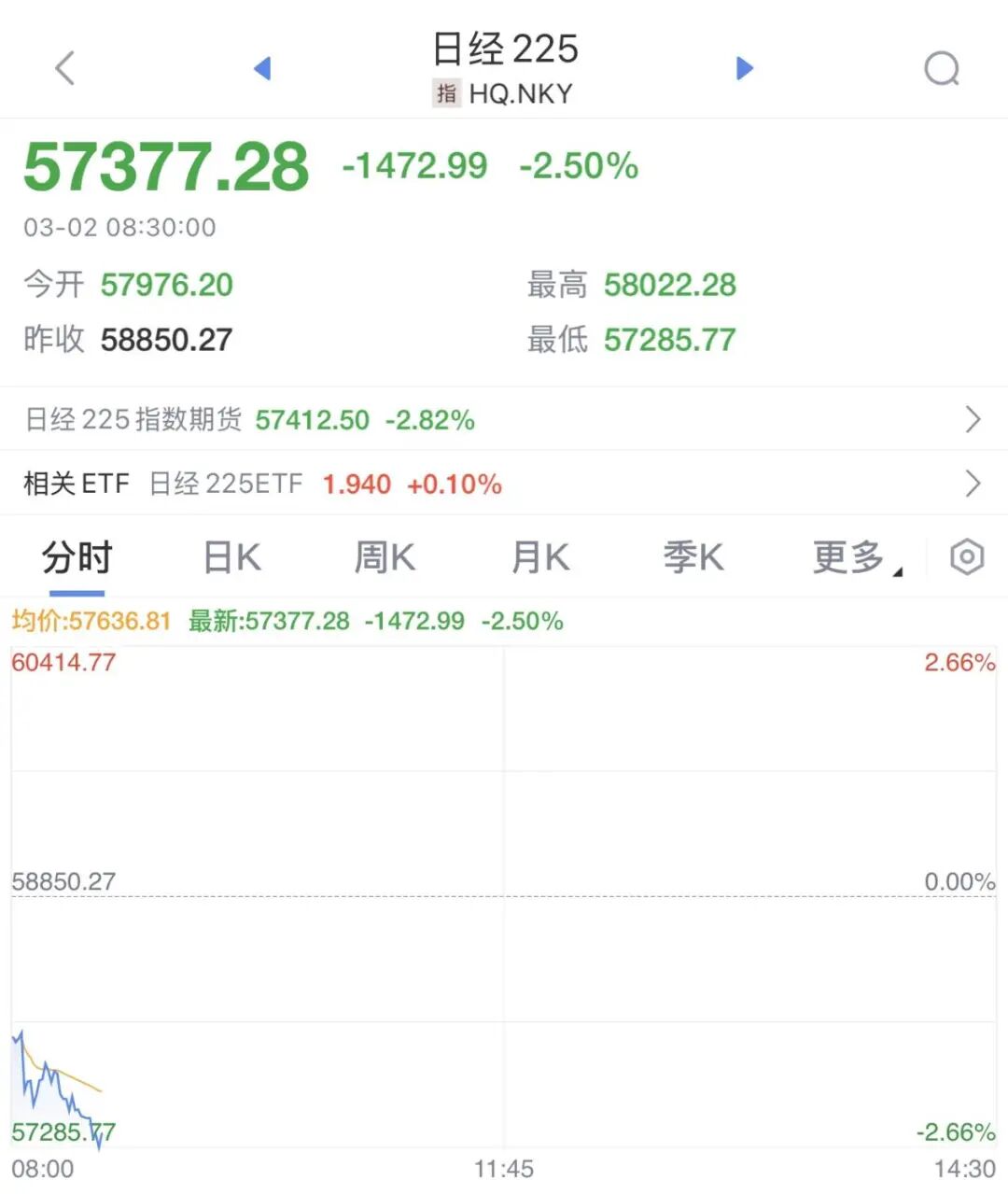Switch to the 日K chart tab
The height and width of the screenshot is (1194, 1008).
(231, 558)
